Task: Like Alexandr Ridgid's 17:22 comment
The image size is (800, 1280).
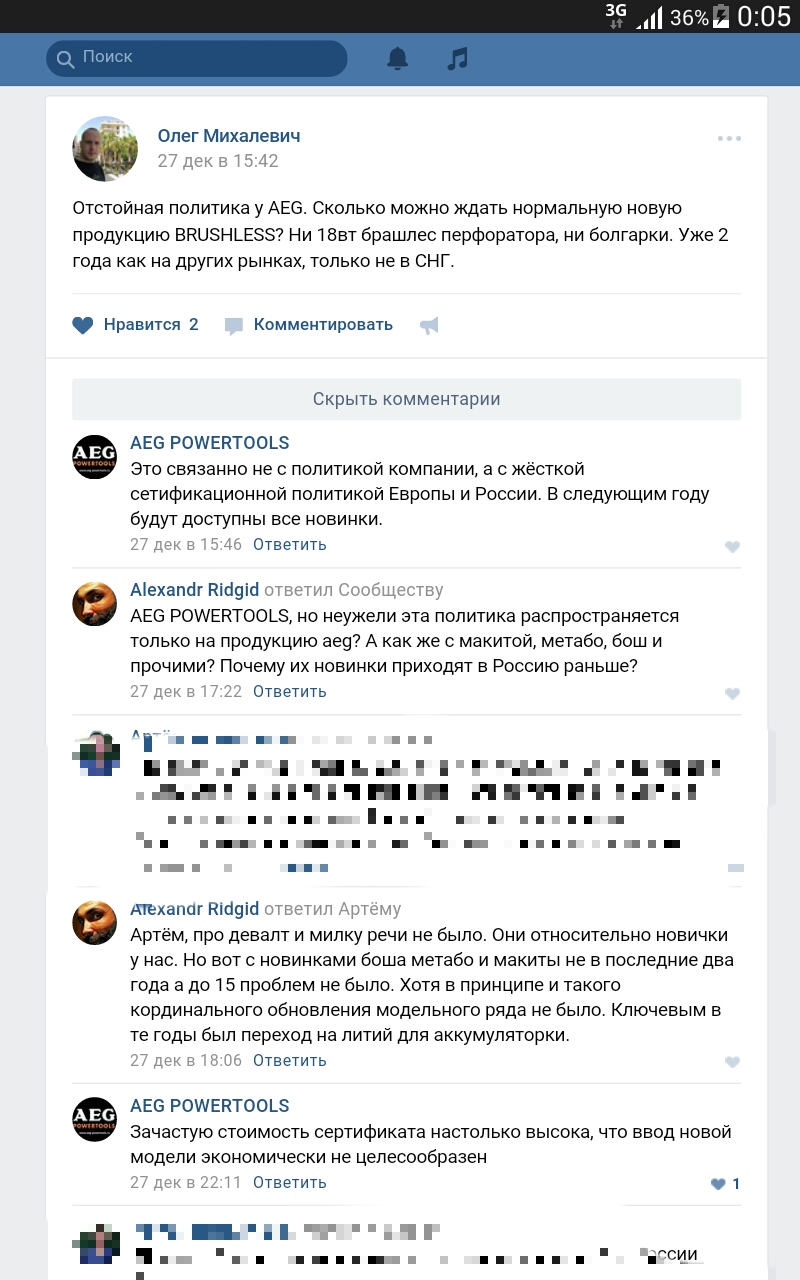Action: (732, 694)
